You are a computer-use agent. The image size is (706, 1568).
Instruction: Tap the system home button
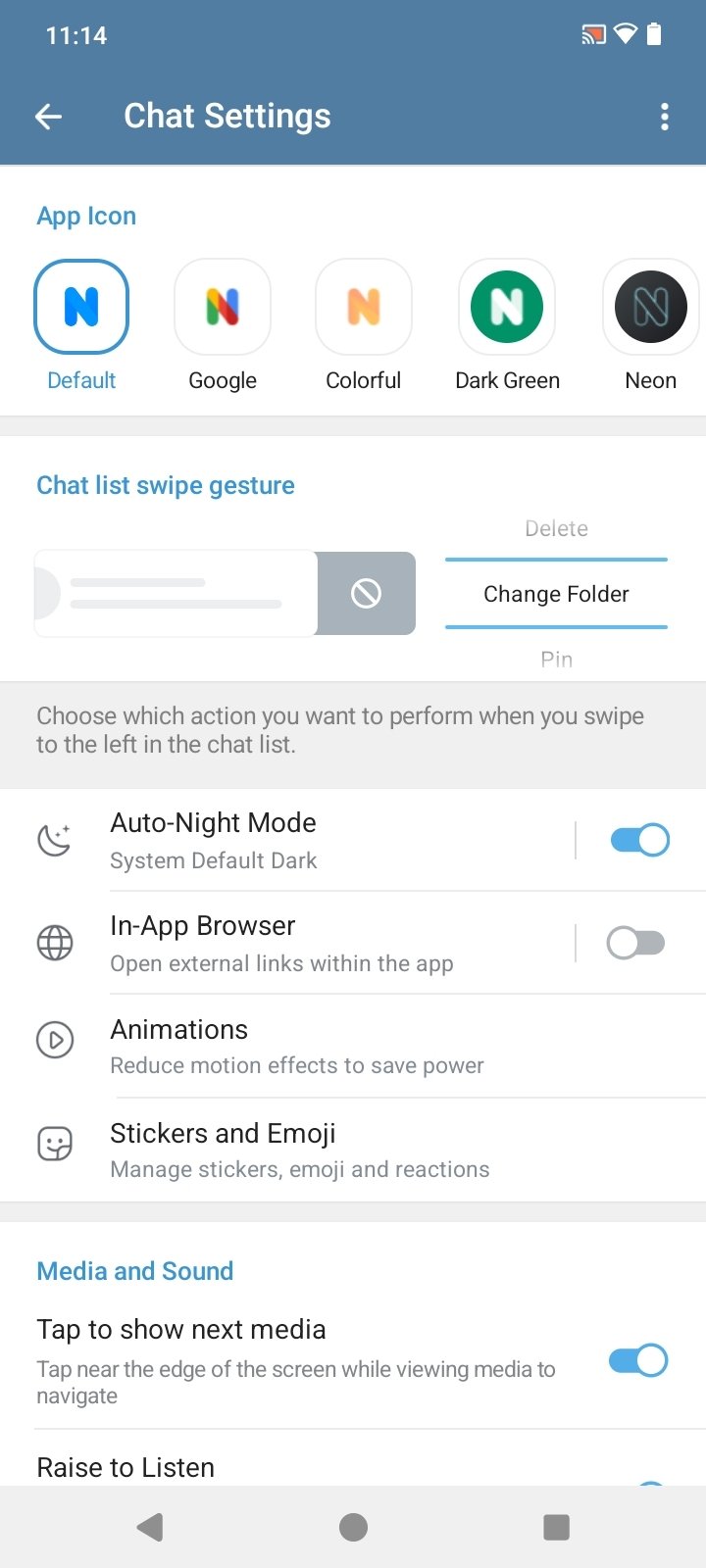click(x=353, y=1527)
